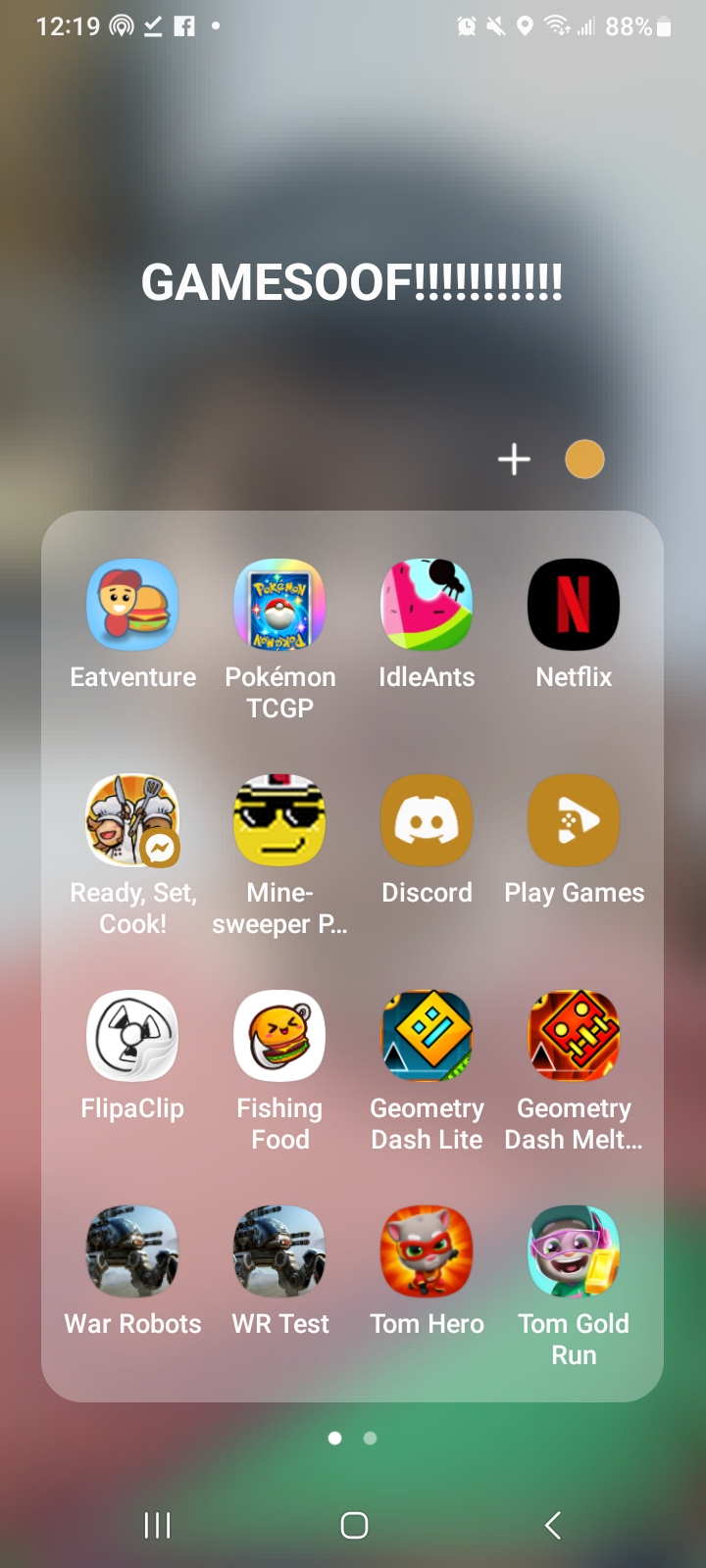Open the Eatventure game
706x1568 pixels.
132,605
